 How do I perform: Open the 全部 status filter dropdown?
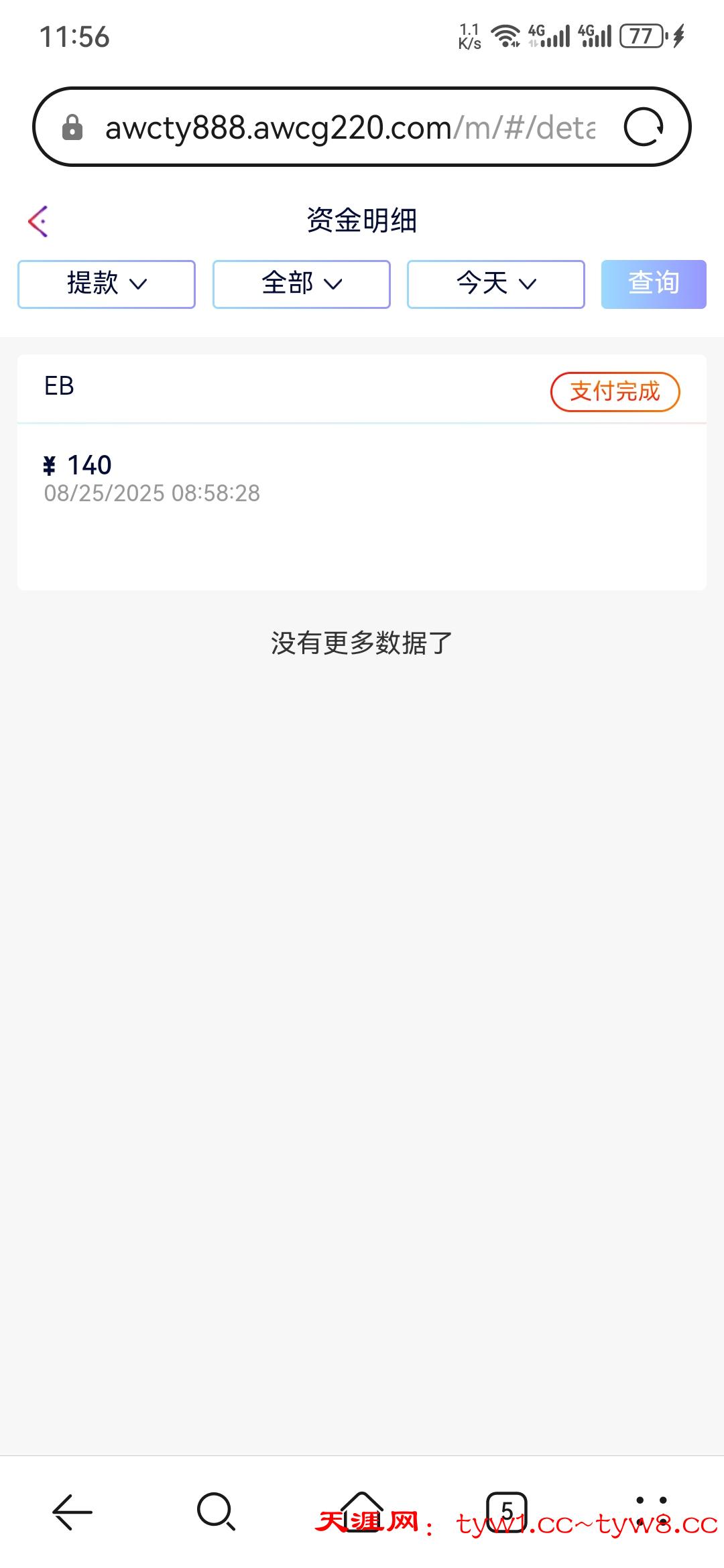pyautogui.click(x=302, y=284)
